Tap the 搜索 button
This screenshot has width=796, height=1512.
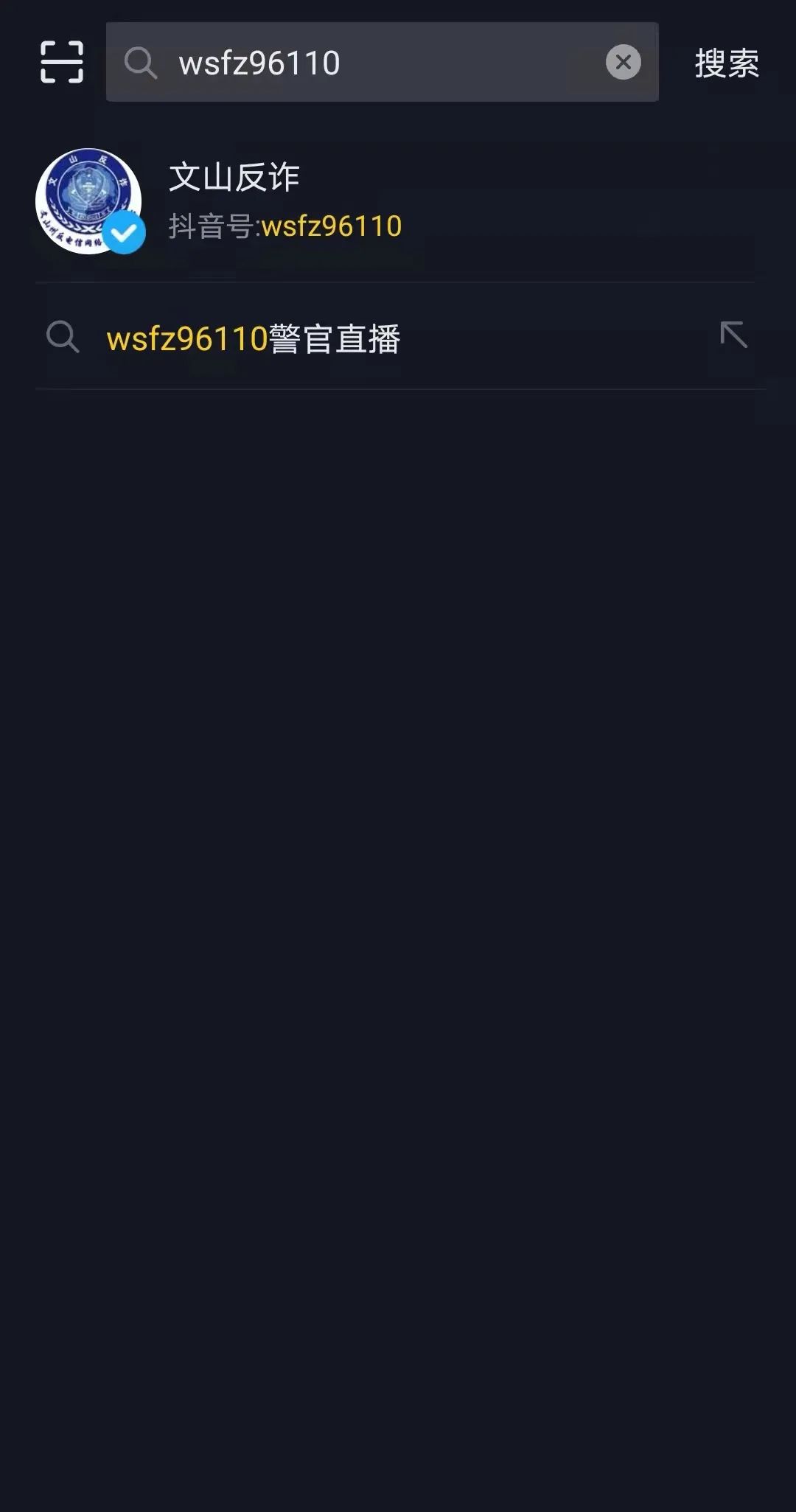tap(726, 63)
